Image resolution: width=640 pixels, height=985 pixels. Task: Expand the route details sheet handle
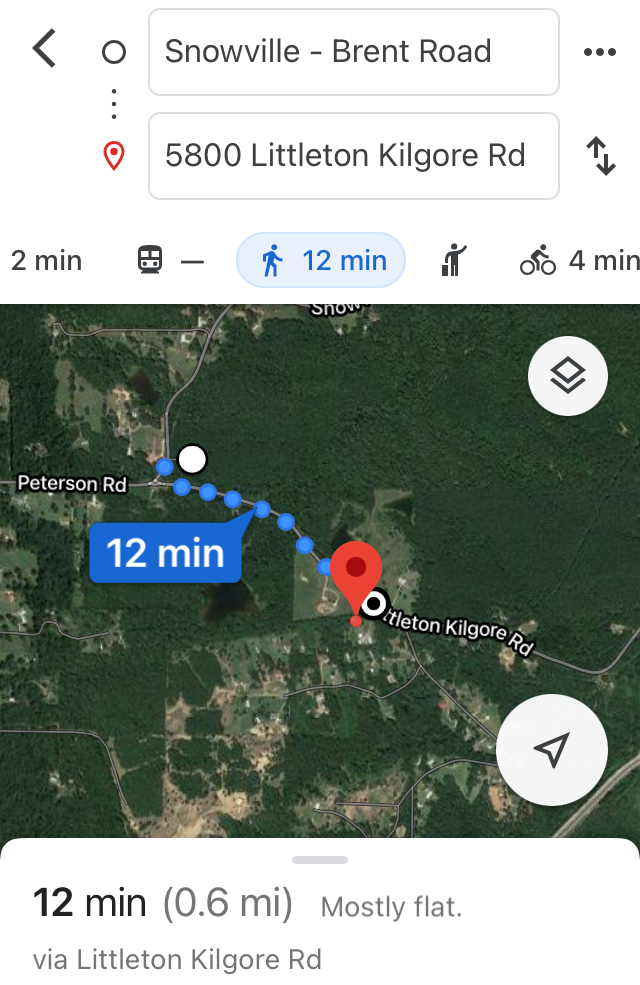click(320, 860)
